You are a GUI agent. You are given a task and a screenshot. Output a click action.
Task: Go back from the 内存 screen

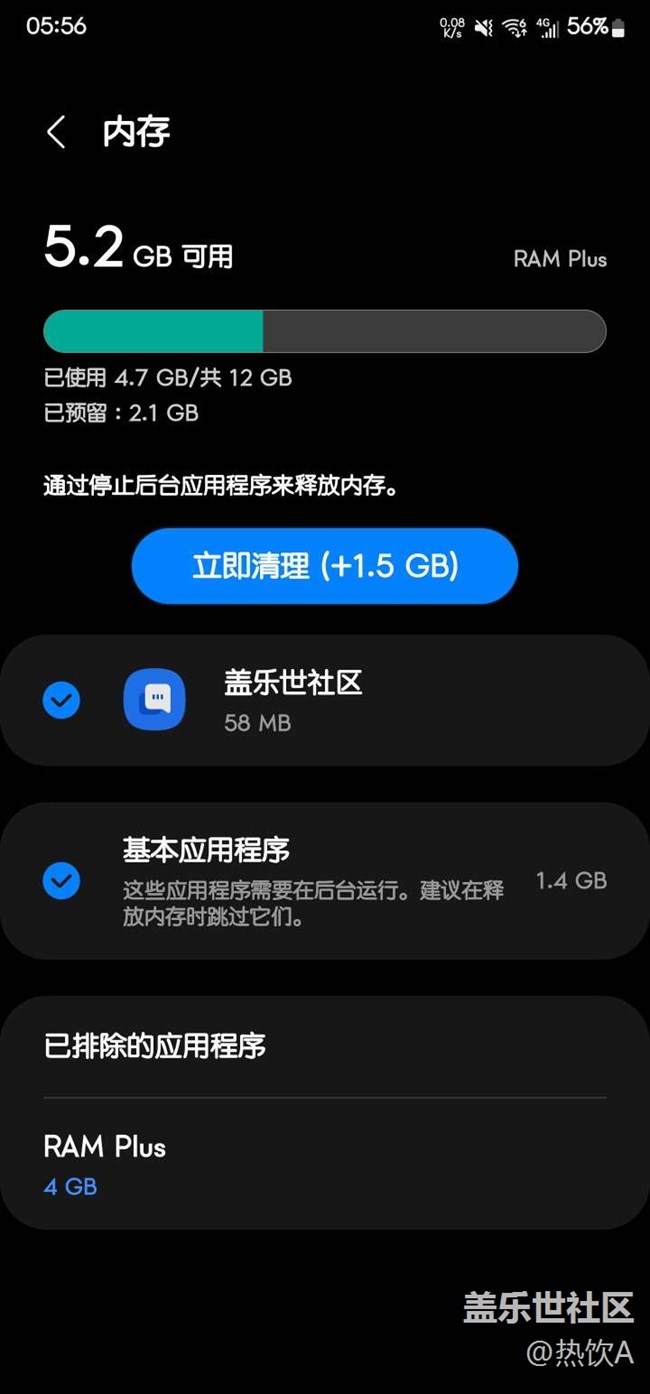(x=57, y=132)
